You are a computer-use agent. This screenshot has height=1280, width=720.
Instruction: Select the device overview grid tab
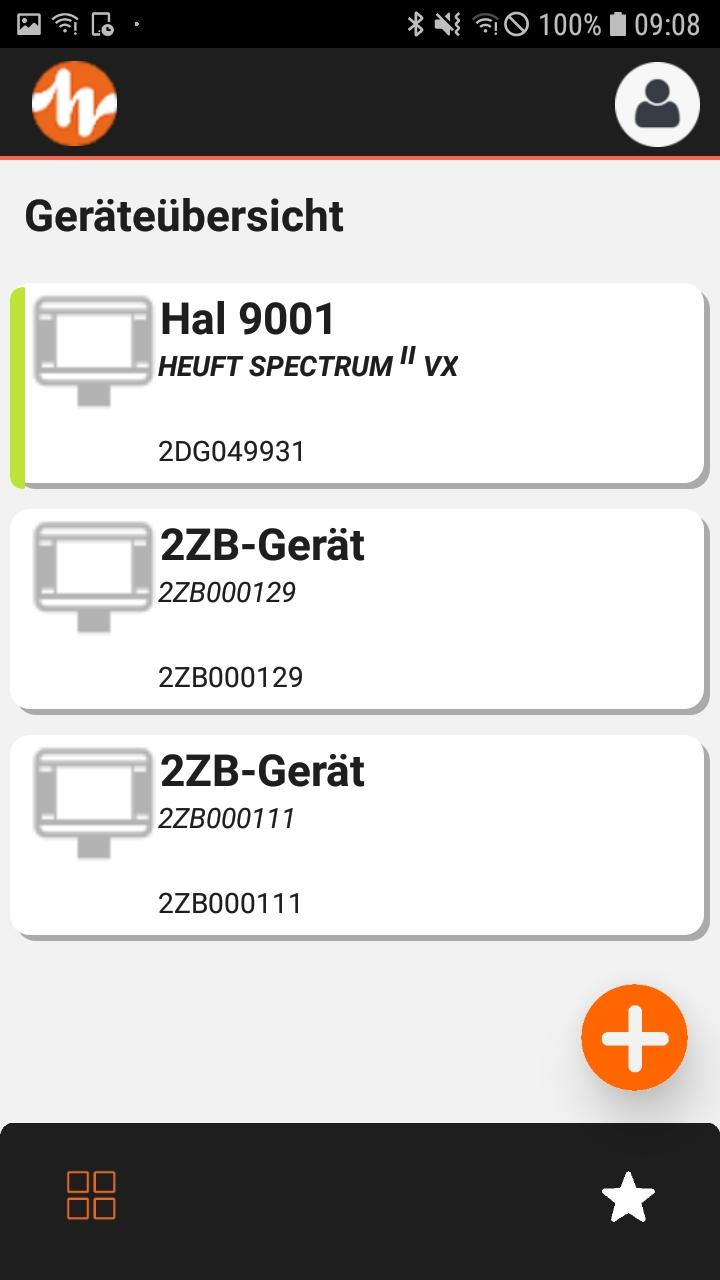pos(91,1196)
